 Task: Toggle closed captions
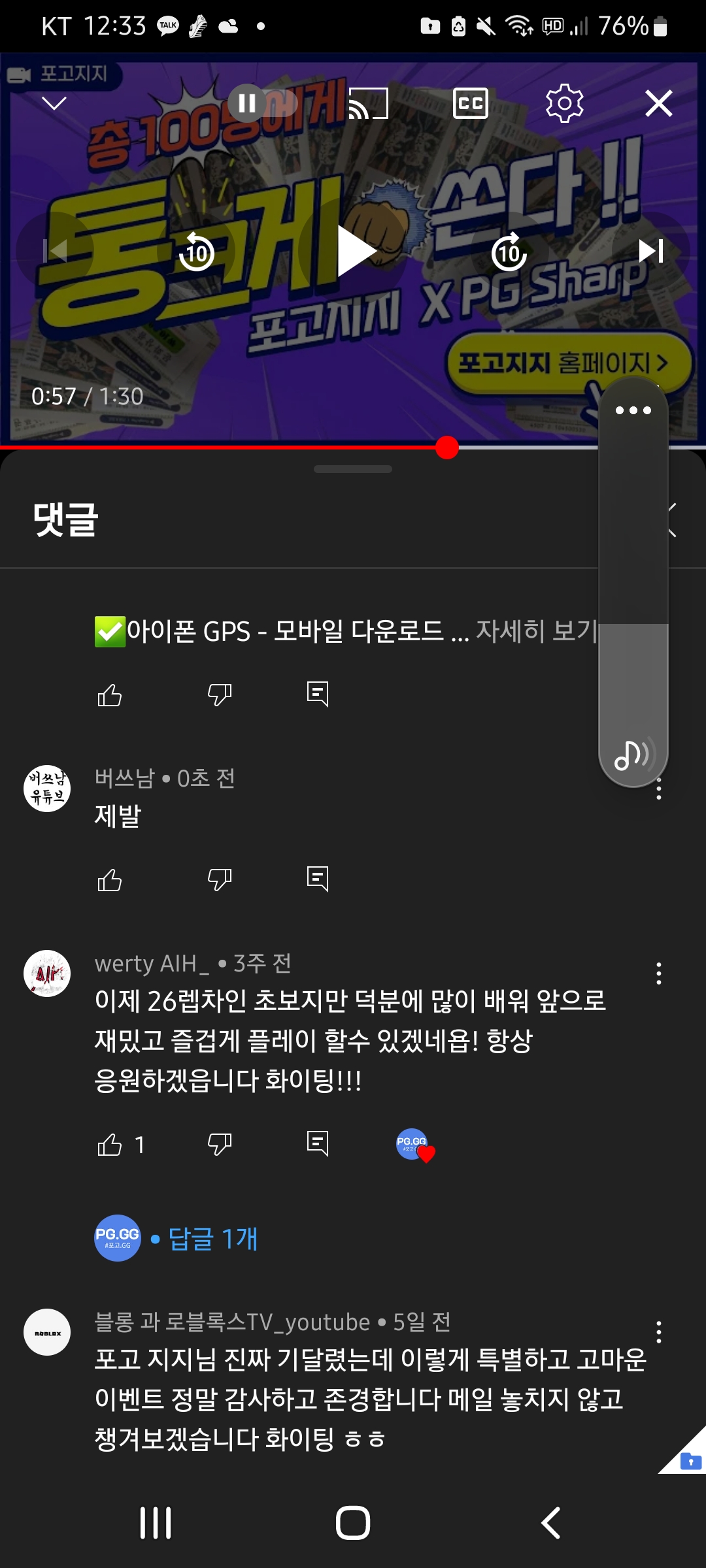coord(471,103)
